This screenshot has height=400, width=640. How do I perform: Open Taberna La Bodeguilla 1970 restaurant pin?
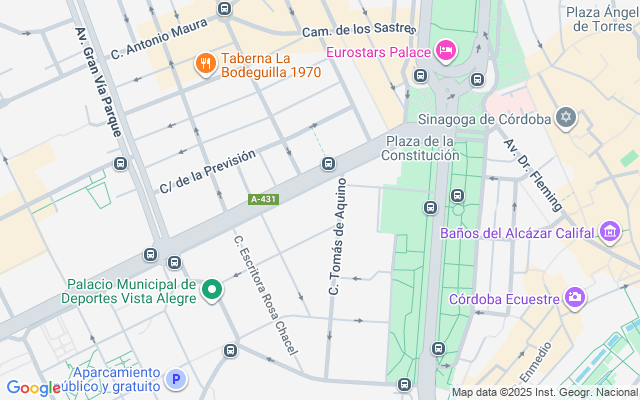(206, 64)
